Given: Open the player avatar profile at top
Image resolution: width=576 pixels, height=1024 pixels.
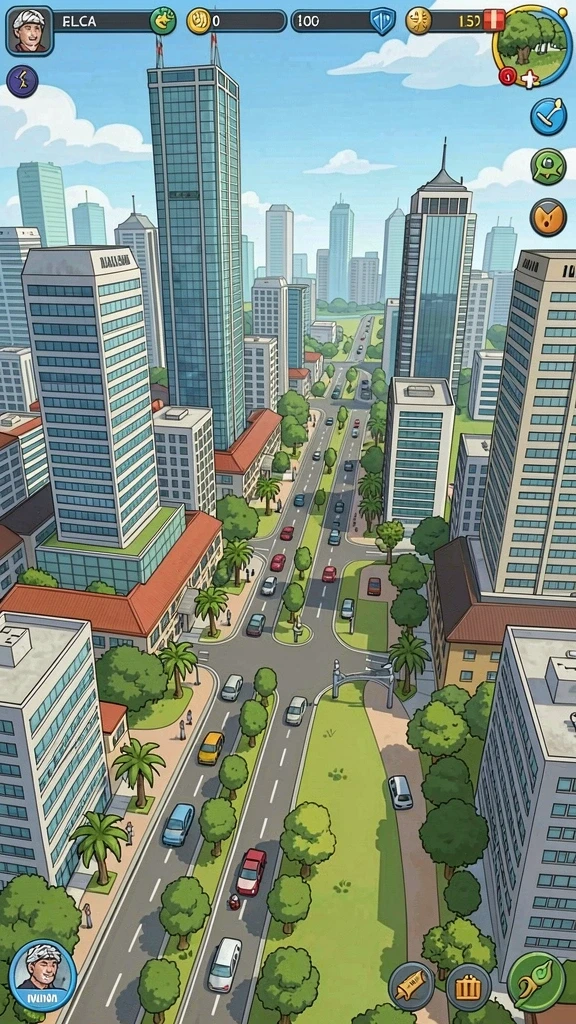Looking at the screenshot, I should coord(29,30).
